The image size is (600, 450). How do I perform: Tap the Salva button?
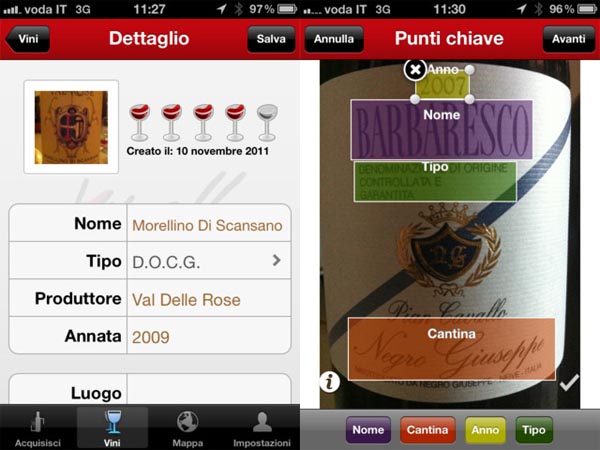tap(270, 39)
